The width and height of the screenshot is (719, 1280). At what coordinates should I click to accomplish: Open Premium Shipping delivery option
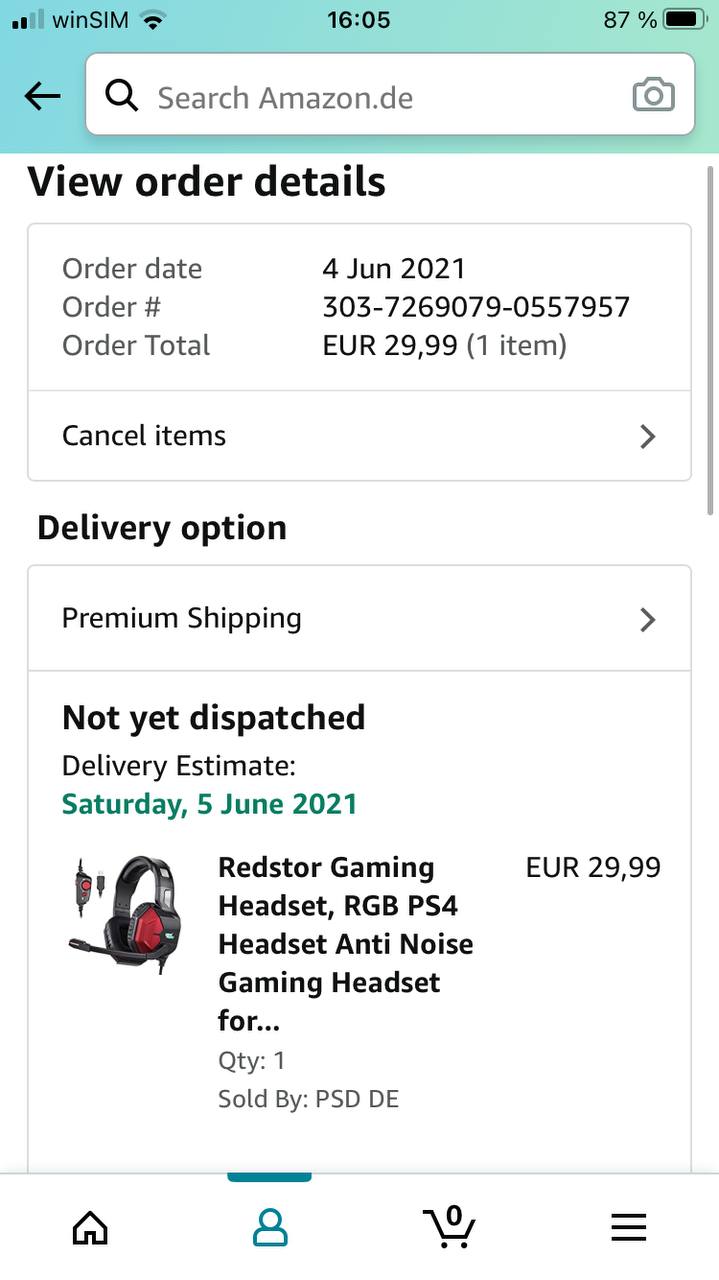coord(359,618)
